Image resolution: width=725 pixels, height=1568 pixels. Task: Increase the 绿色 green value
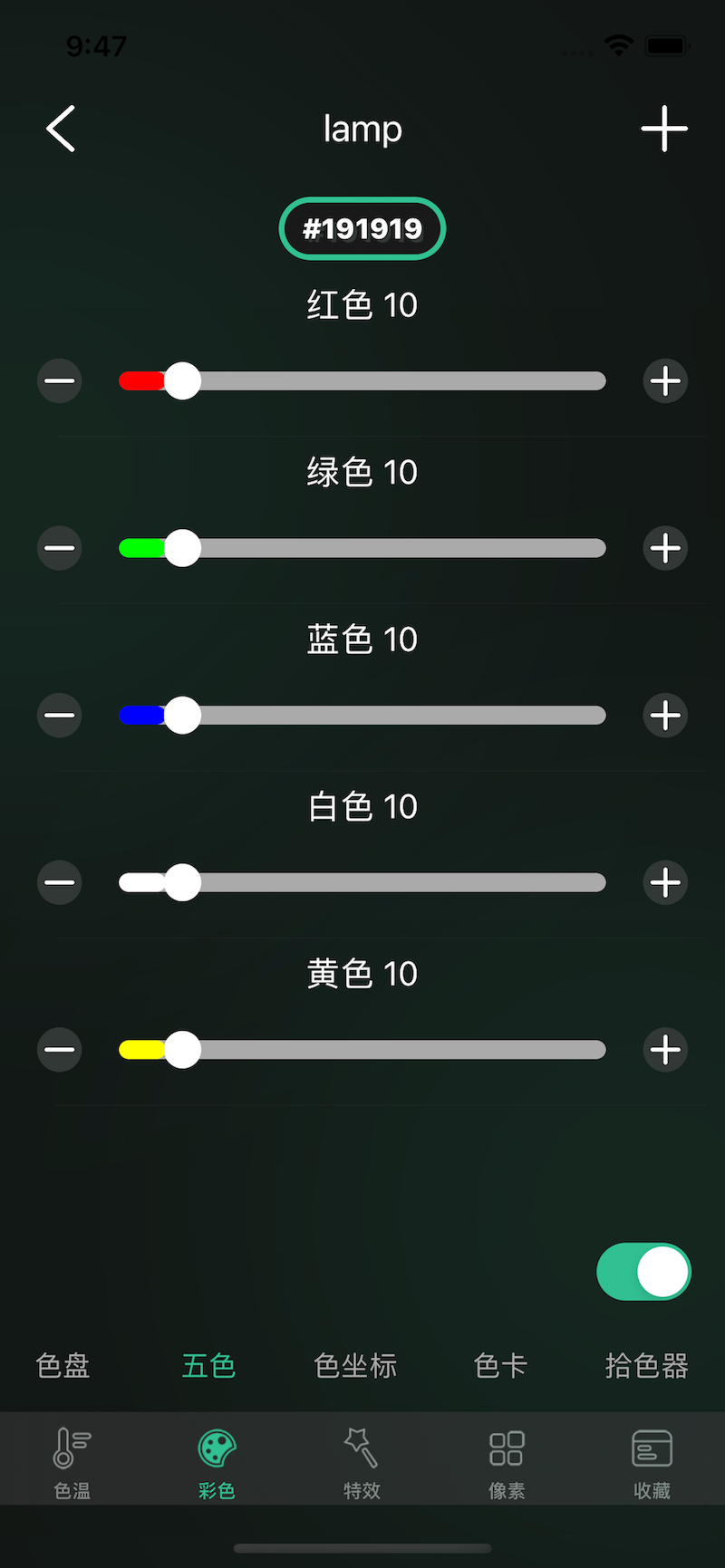pyautogui.click(x=665, y=548)
